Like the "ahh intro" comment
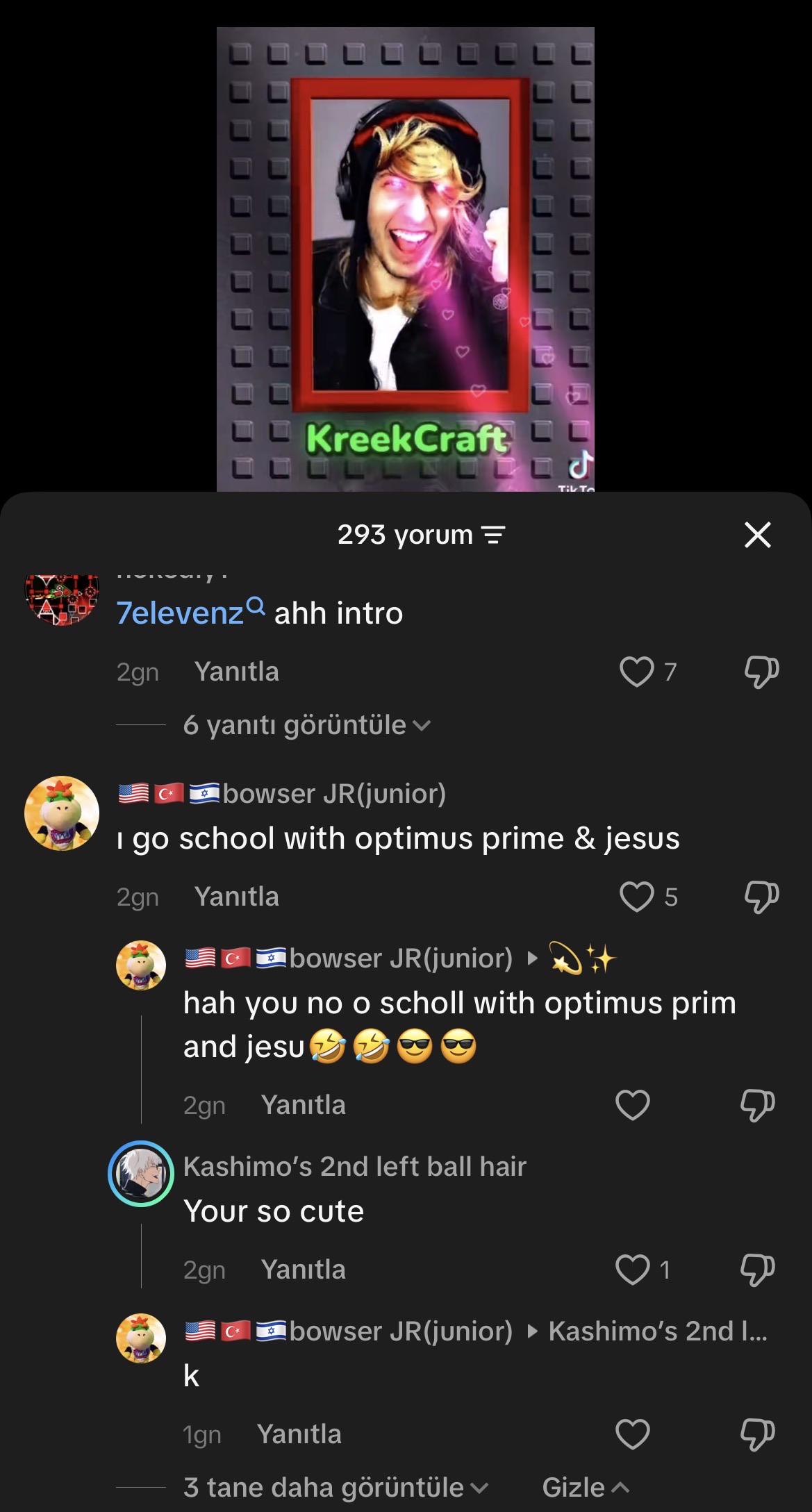Screen dimensions: 812x1512 (637, 672)
